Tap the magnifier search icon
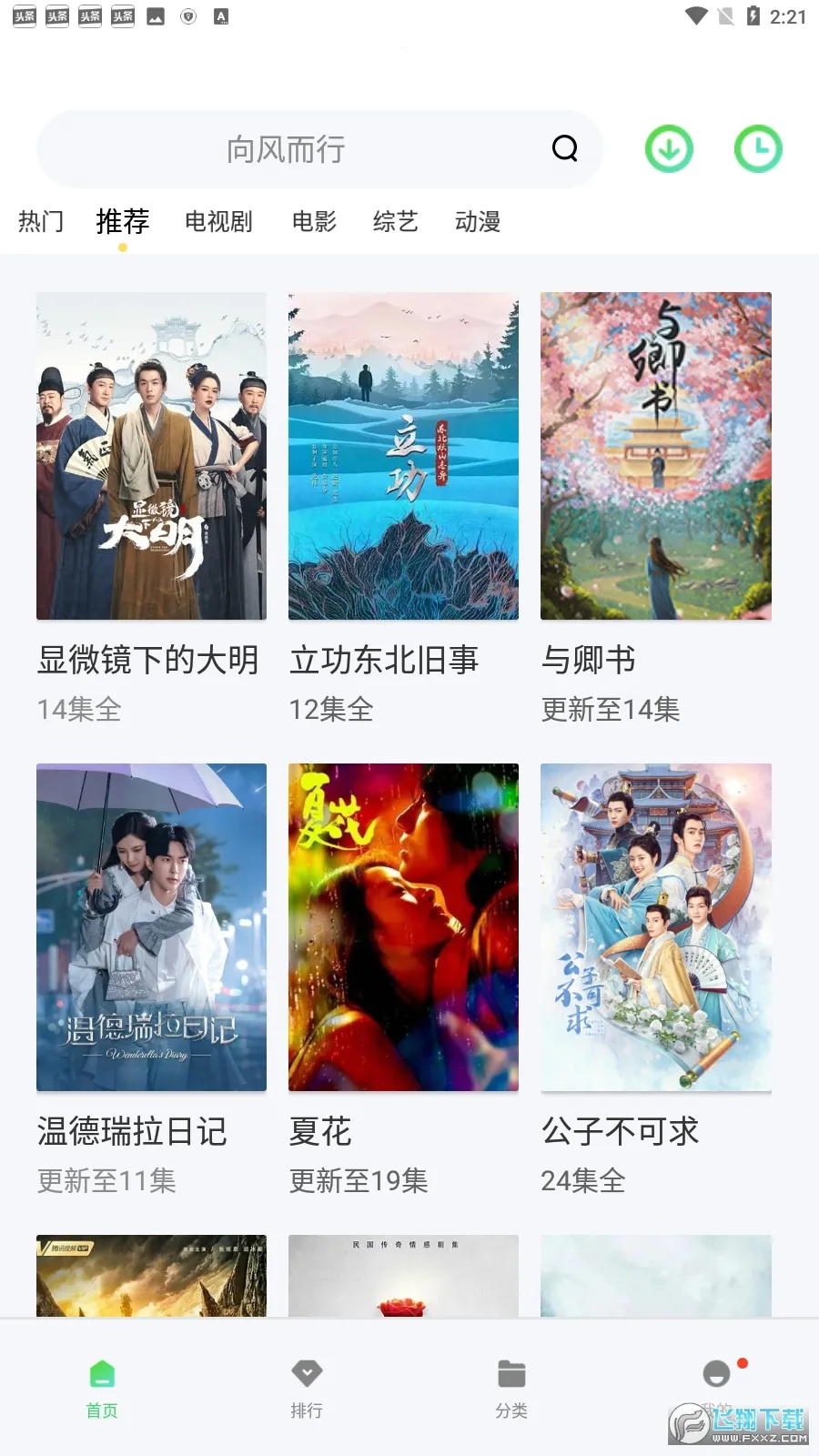 click(x=565, y=148)
